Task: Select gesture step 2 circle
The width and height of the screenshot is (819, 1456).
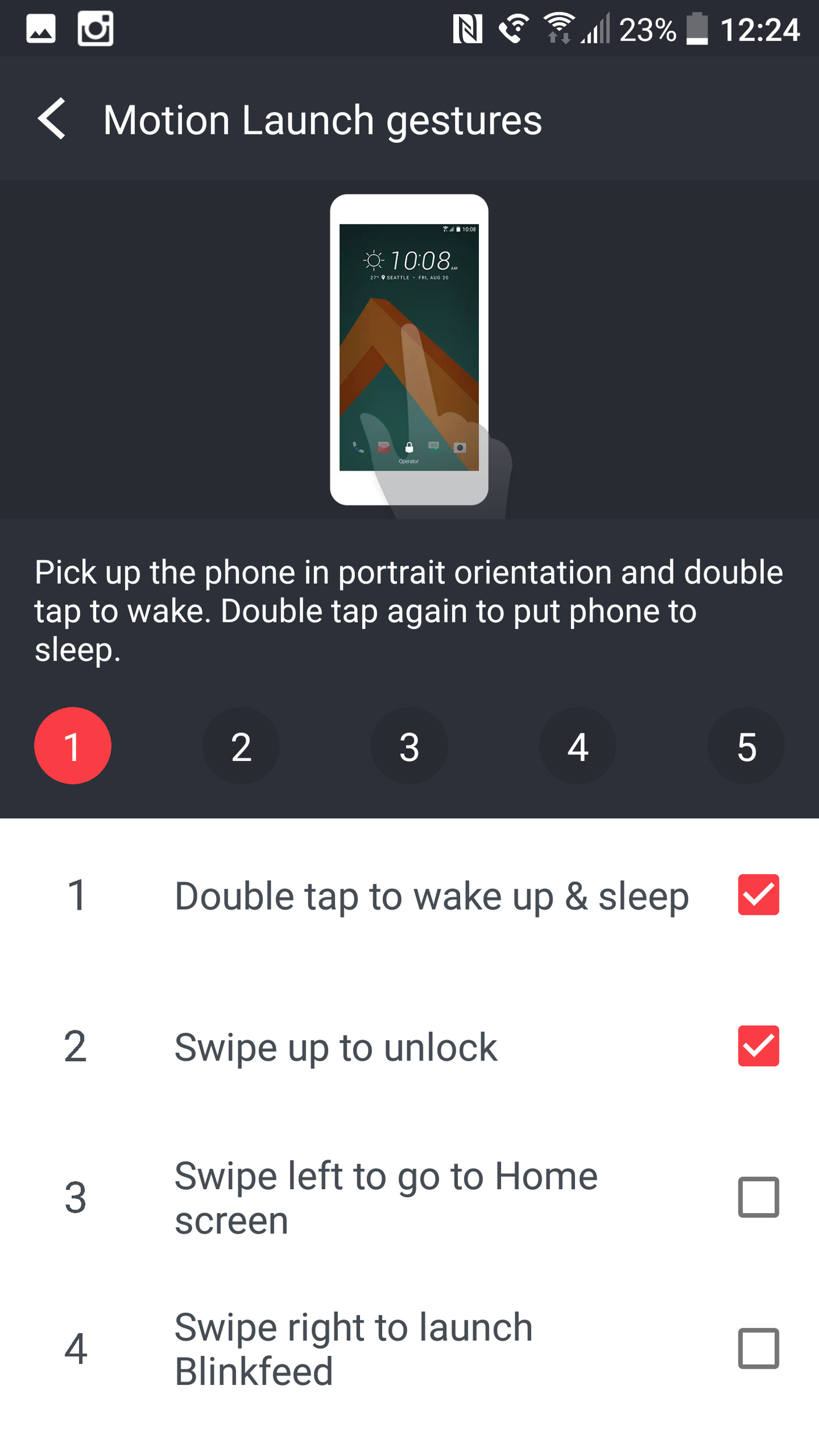Action: coord(241,746)
